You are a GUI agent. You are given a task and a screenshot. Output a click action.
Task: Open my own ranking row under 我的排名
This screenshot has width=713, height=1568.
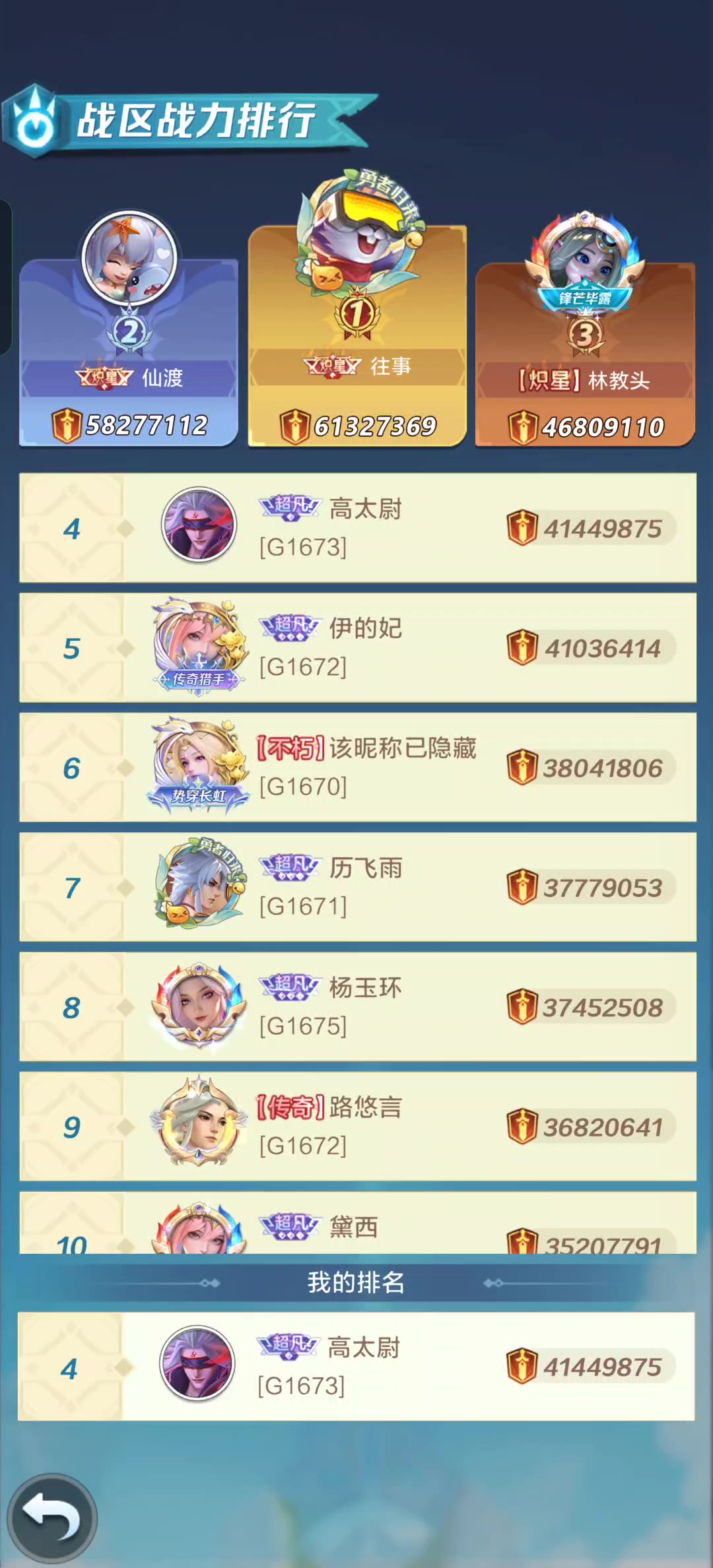pos(356,1366)
